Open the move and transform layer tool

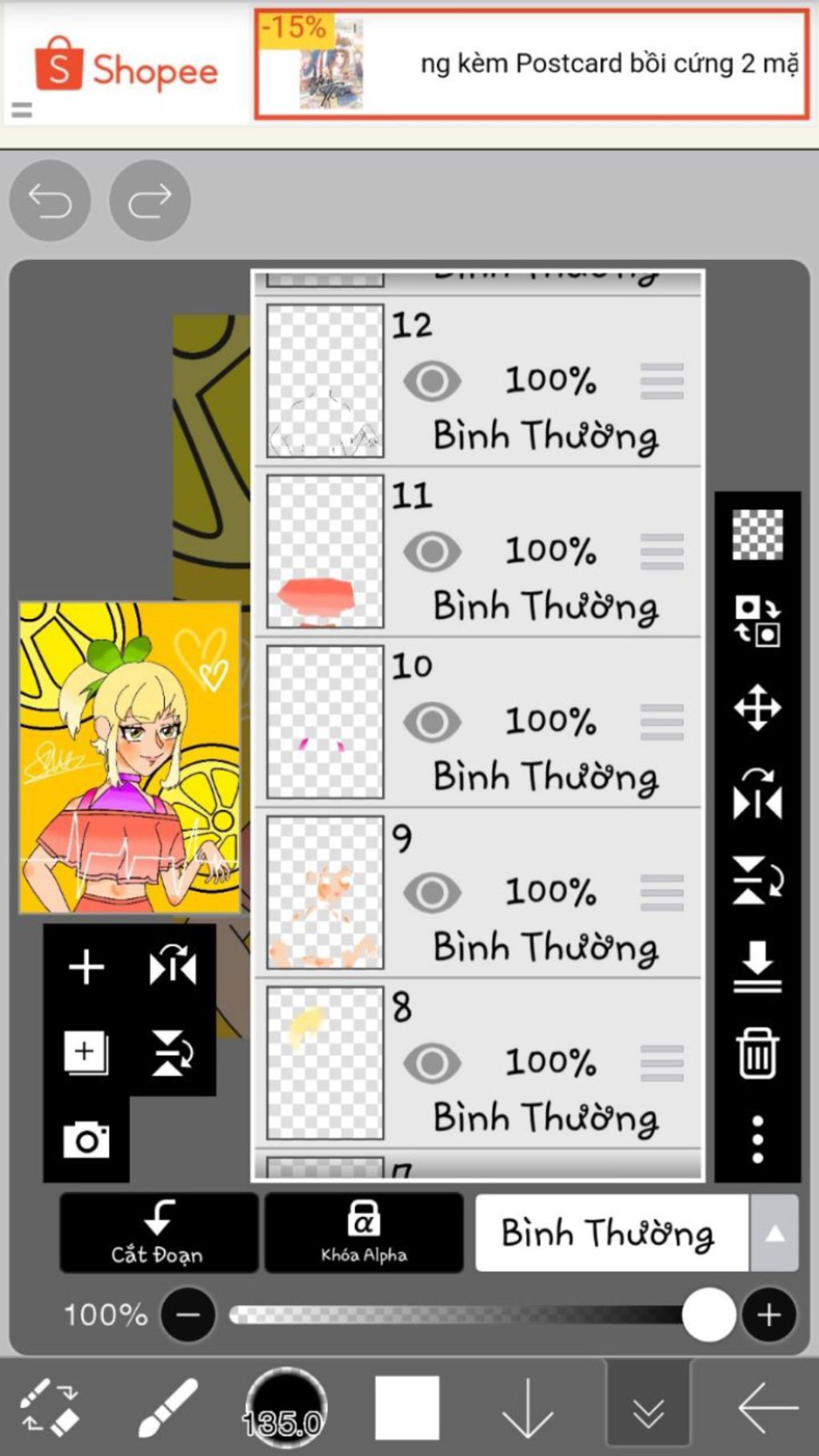pos(757,708)
